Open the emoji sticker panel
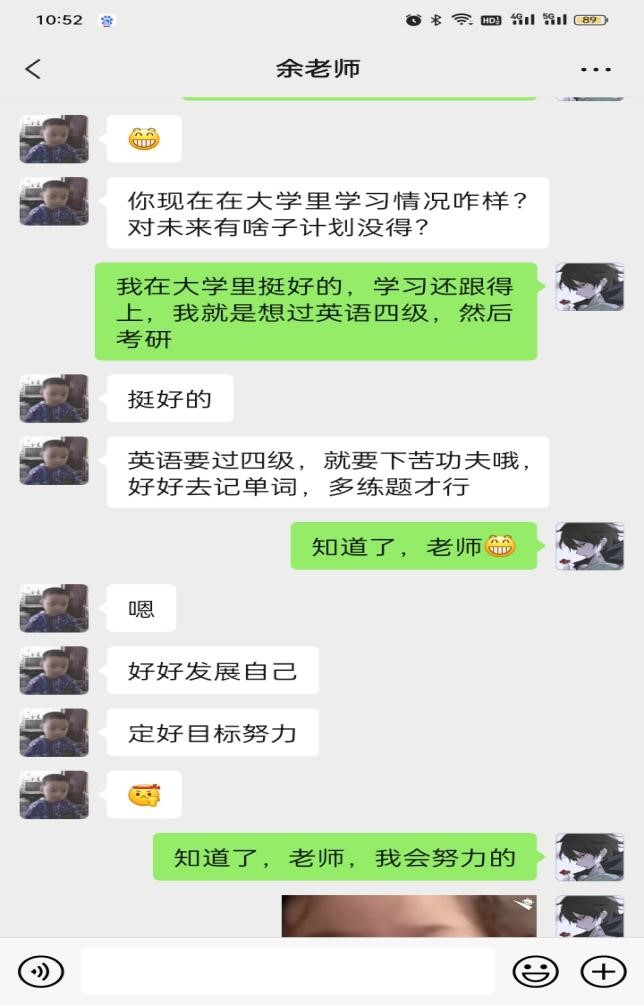The height and width of the screenshot is (1005, 644). coord(535,971)
